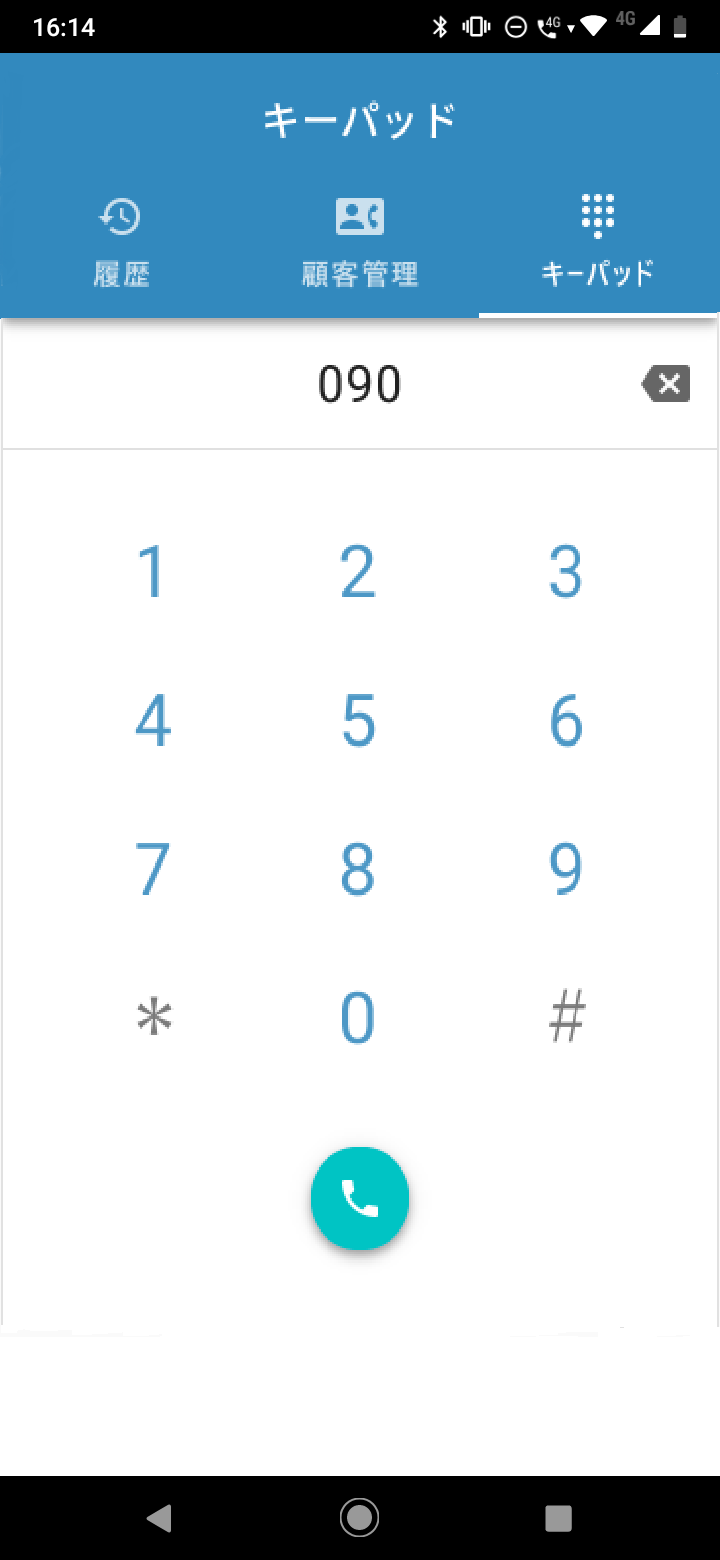Tap keypad digit 8
Image resolution: width=720 pixels, height=1560 pixels.
coord(358,869)
